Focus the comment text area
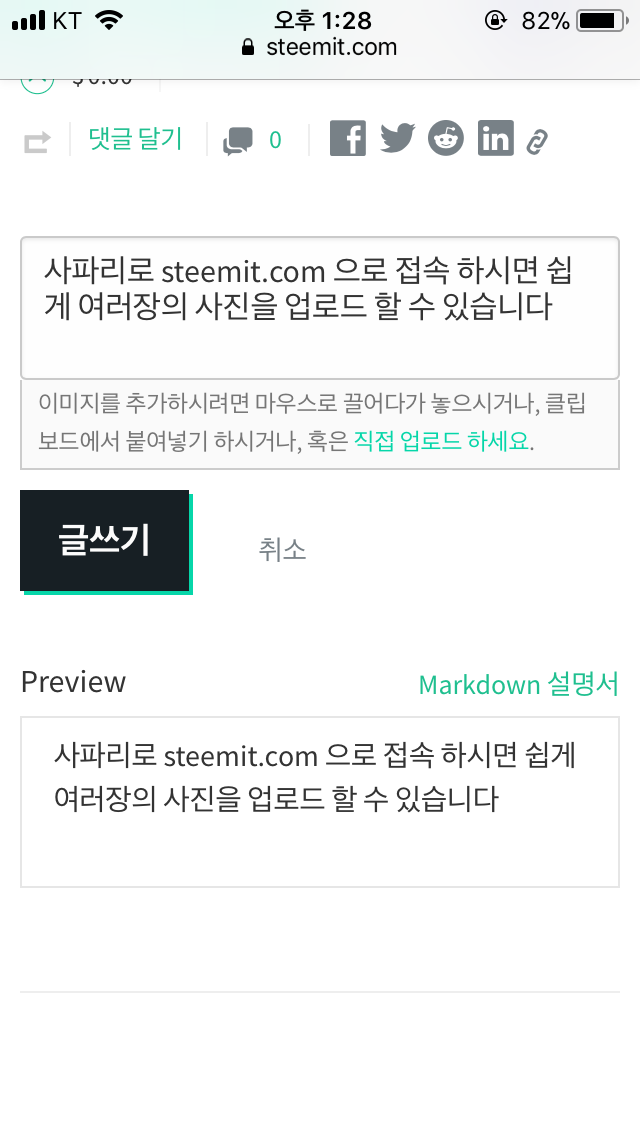640x1136 pixels. 320,307
